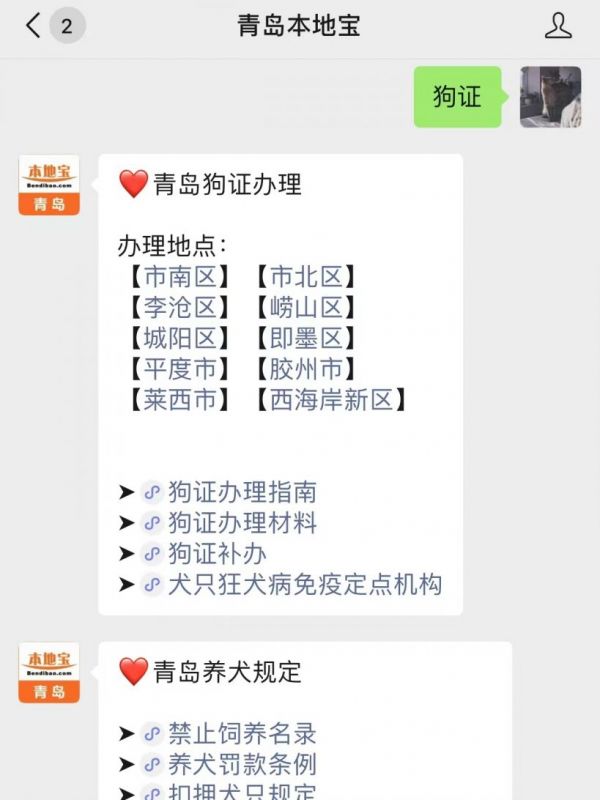
Task: Select the 崂山区 location link
Action: (307, 308)
